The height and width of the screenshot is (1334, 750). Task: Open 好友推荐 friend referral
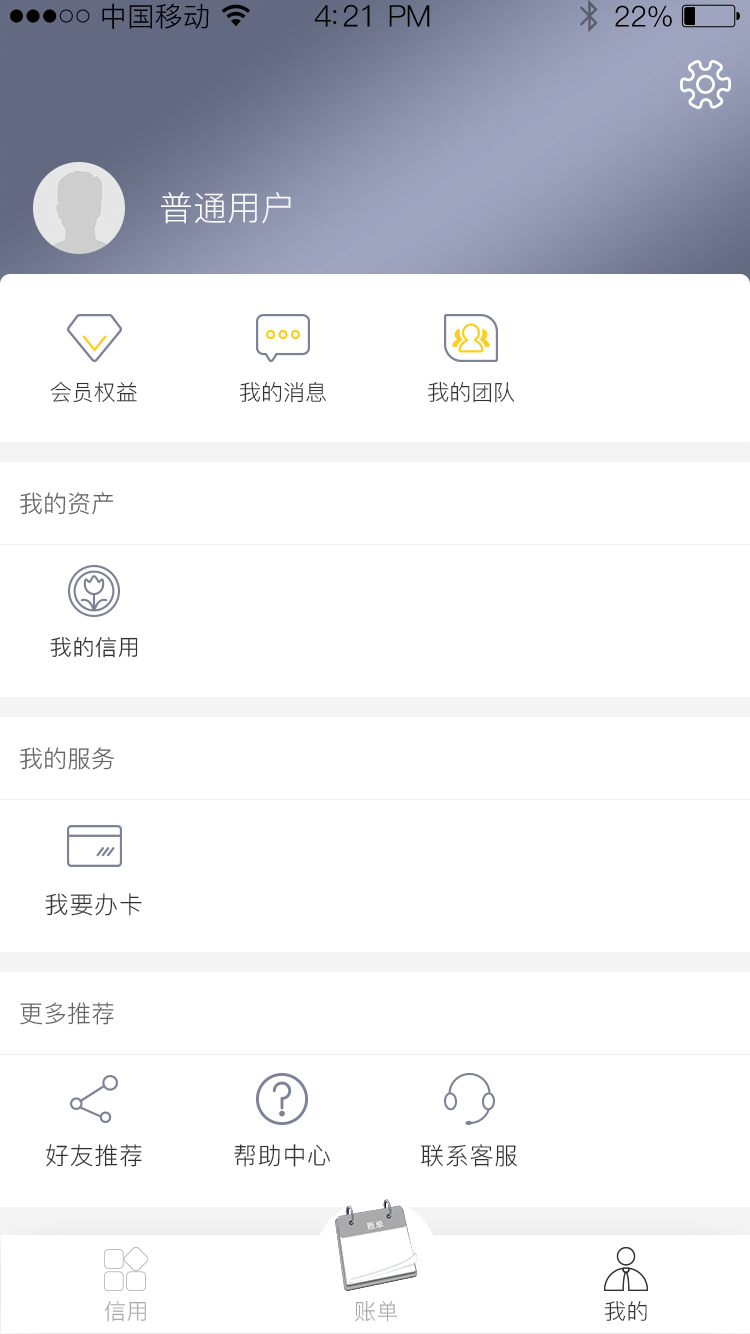pyautogui.click(x=94, y=1122)
